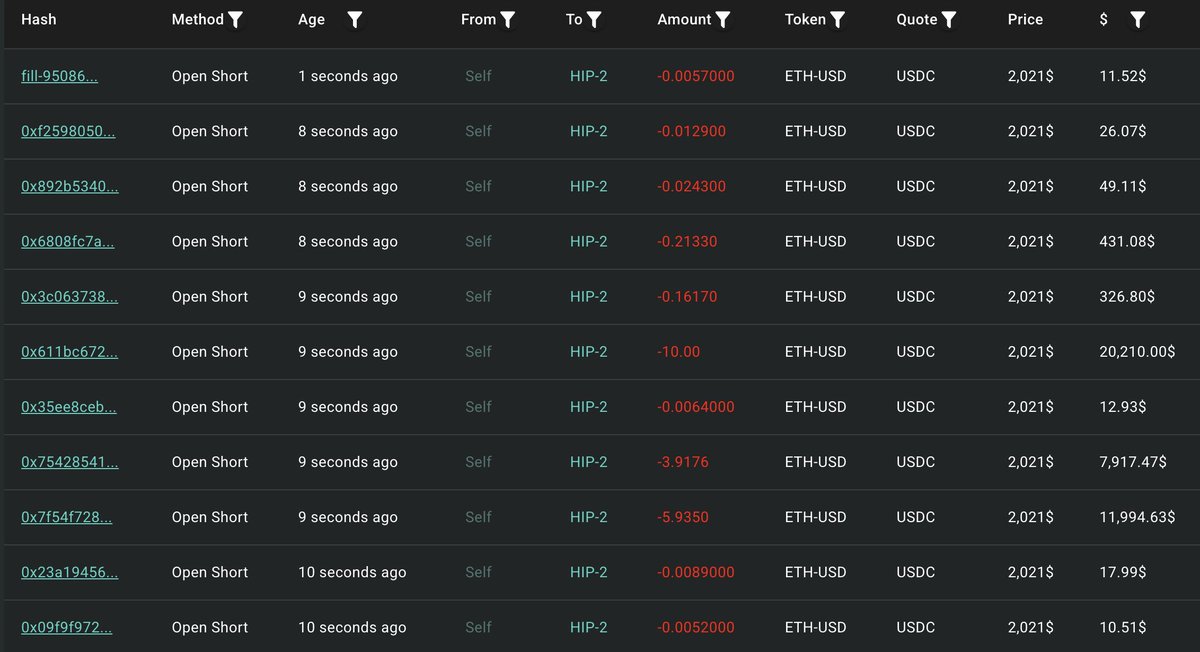Open HIP-2 address in the first row
The image size is (1200, 652).
pos(588,76)
